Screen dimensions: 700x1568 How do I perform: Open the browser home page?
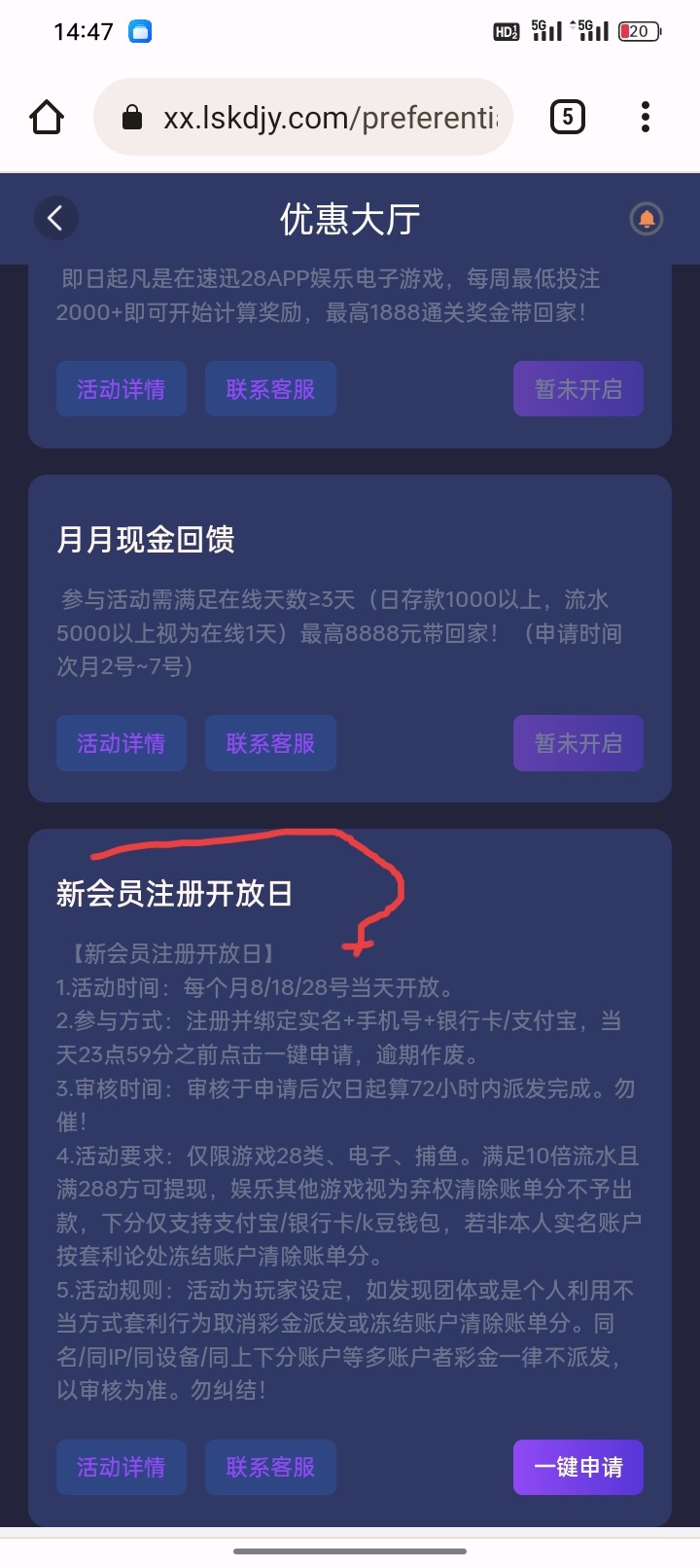47,118
